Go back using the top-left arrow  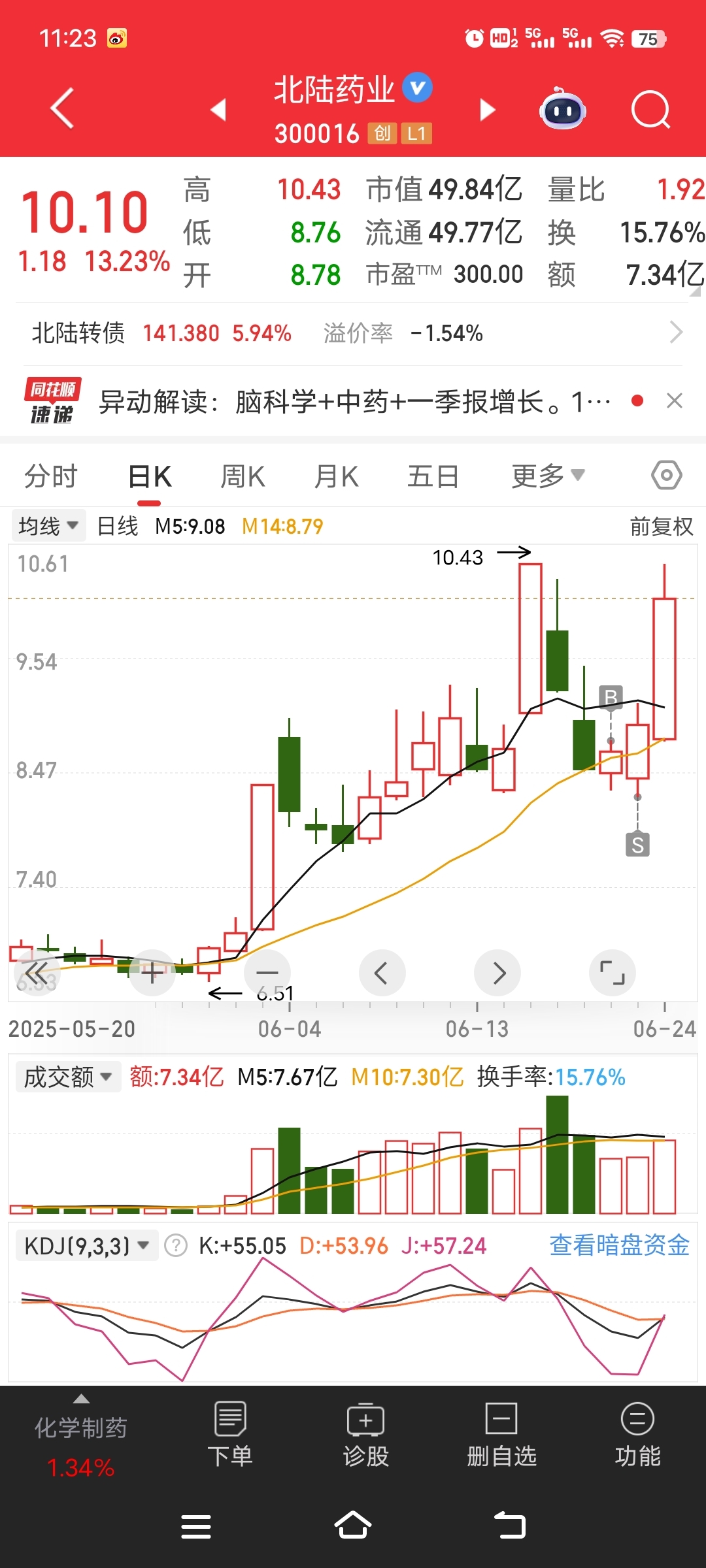[x=62, y=108]
